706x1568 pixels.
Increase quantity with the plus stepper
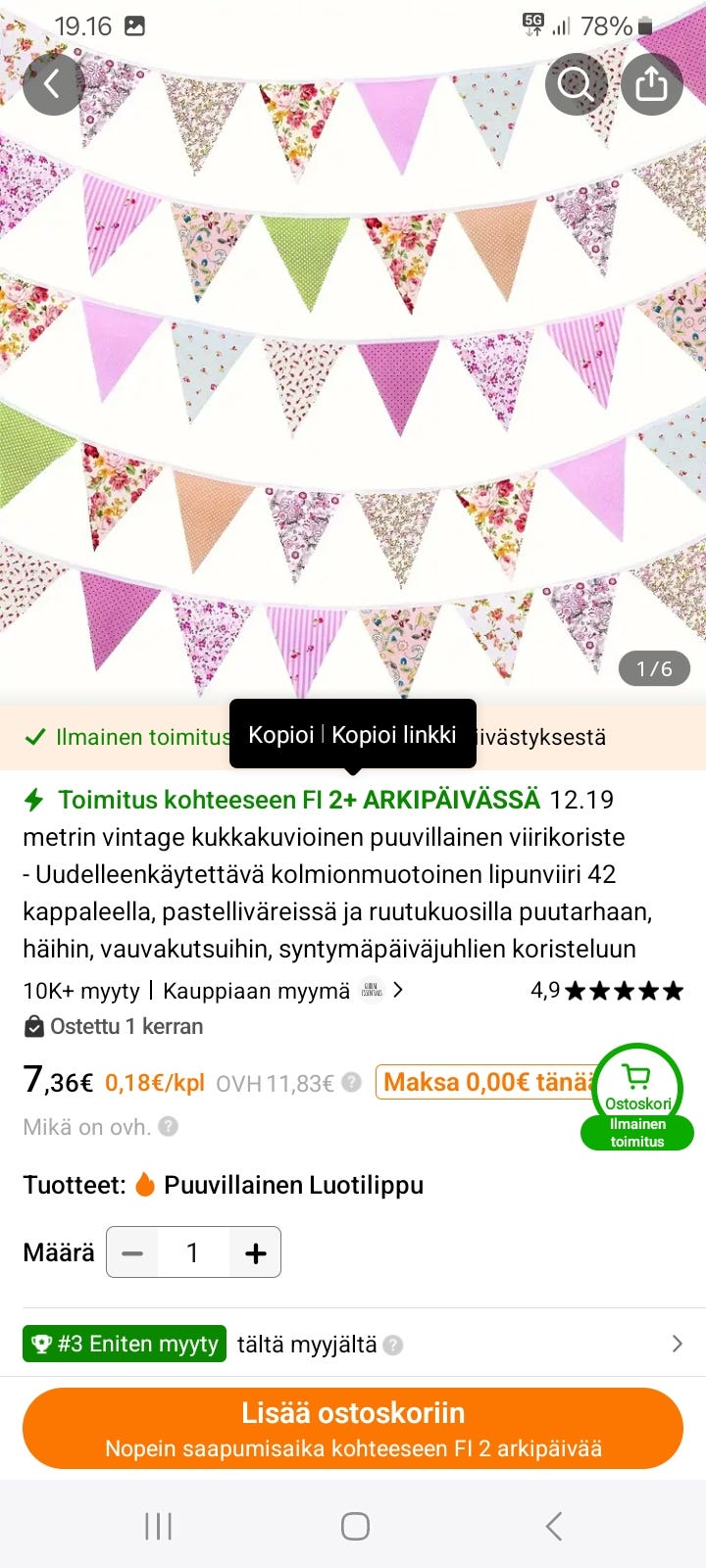[x=255, y=1251]
